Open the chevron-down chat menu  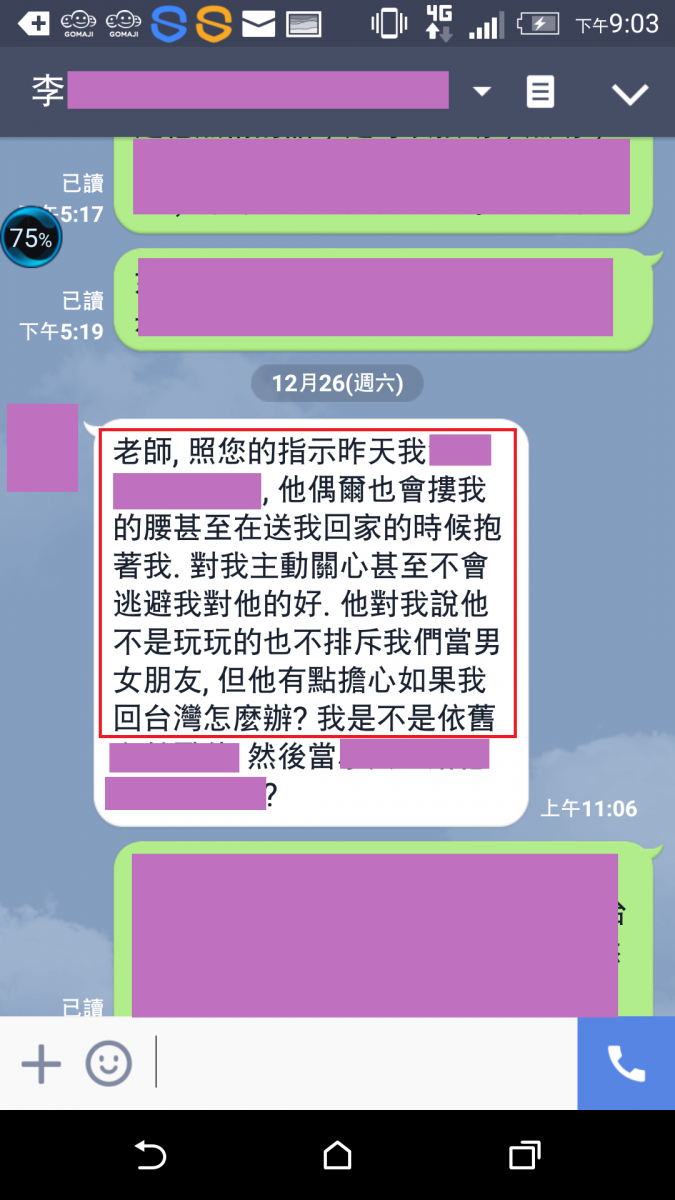pyautogui.click(x=630, y=94)
